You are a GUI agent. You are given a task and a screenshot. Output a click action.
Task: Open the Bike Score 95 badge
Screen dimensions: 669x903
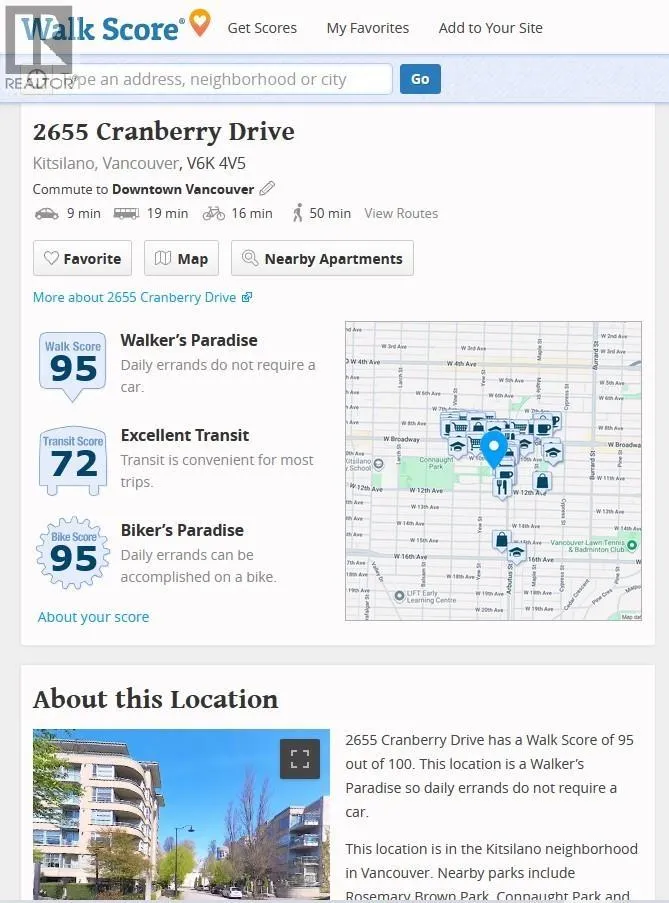click(73, 553)
